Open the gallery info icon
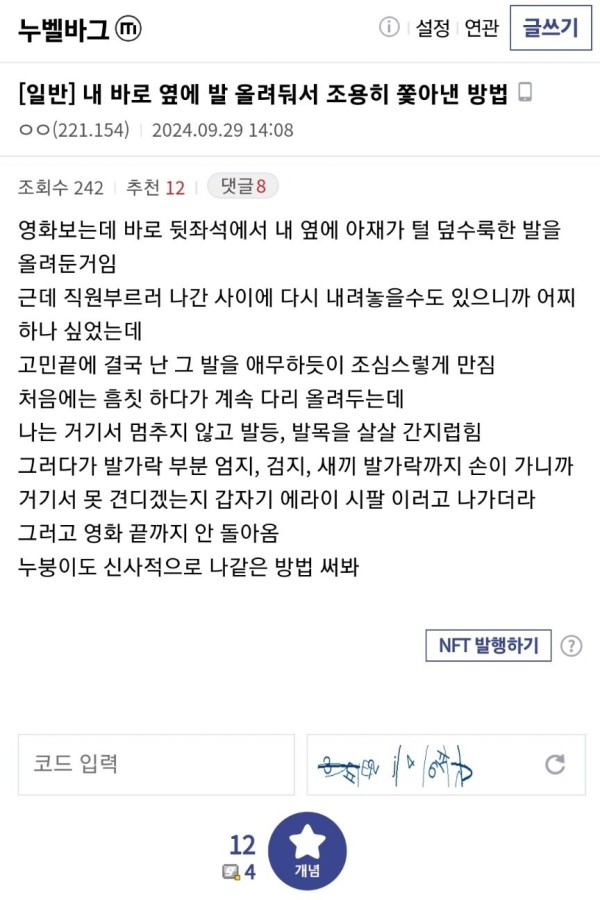The height and width of the screenshot is (900, 600). tap(389, 28)
